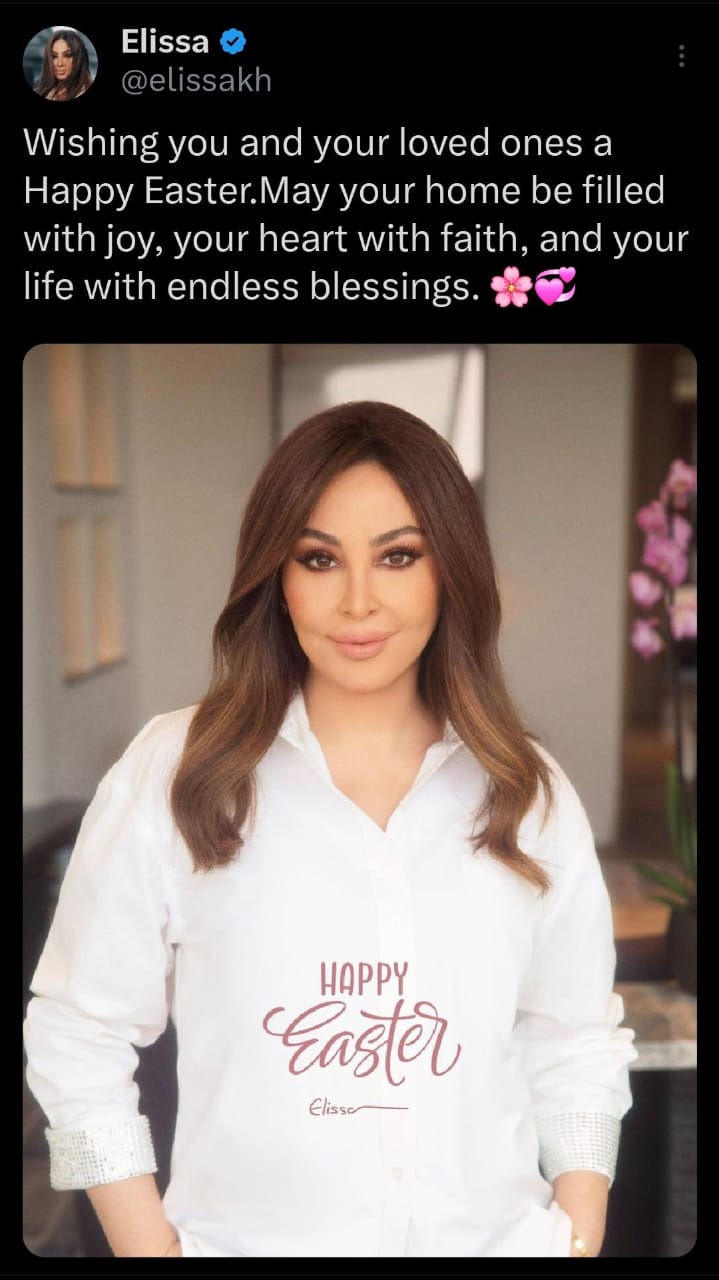The height and width of the screenshot is (1280, 719).
Task: Open the Happy Easter photo full screen
Action: [359, 800]
